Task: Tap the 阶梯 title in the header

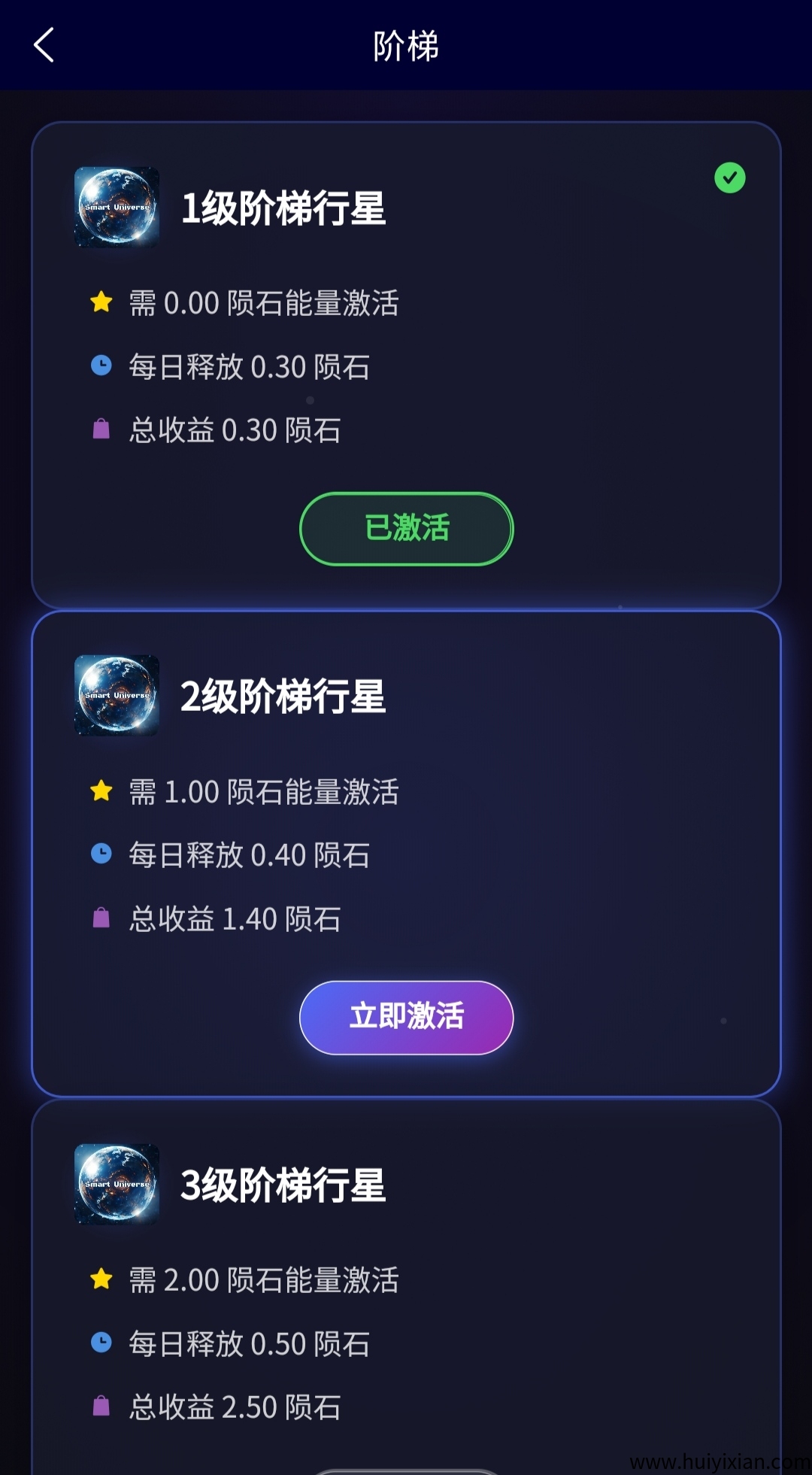Action: click(x=406, y=44)
